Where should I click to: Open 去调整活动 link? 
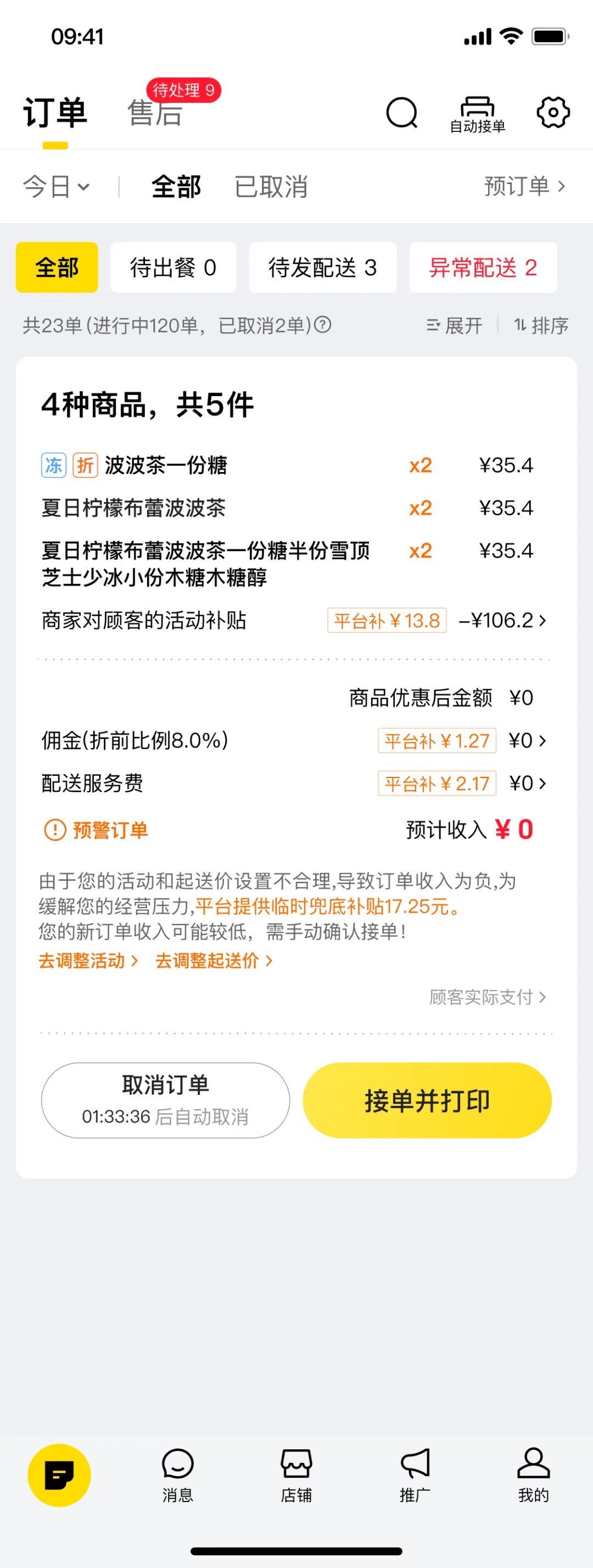pos(88,960)
